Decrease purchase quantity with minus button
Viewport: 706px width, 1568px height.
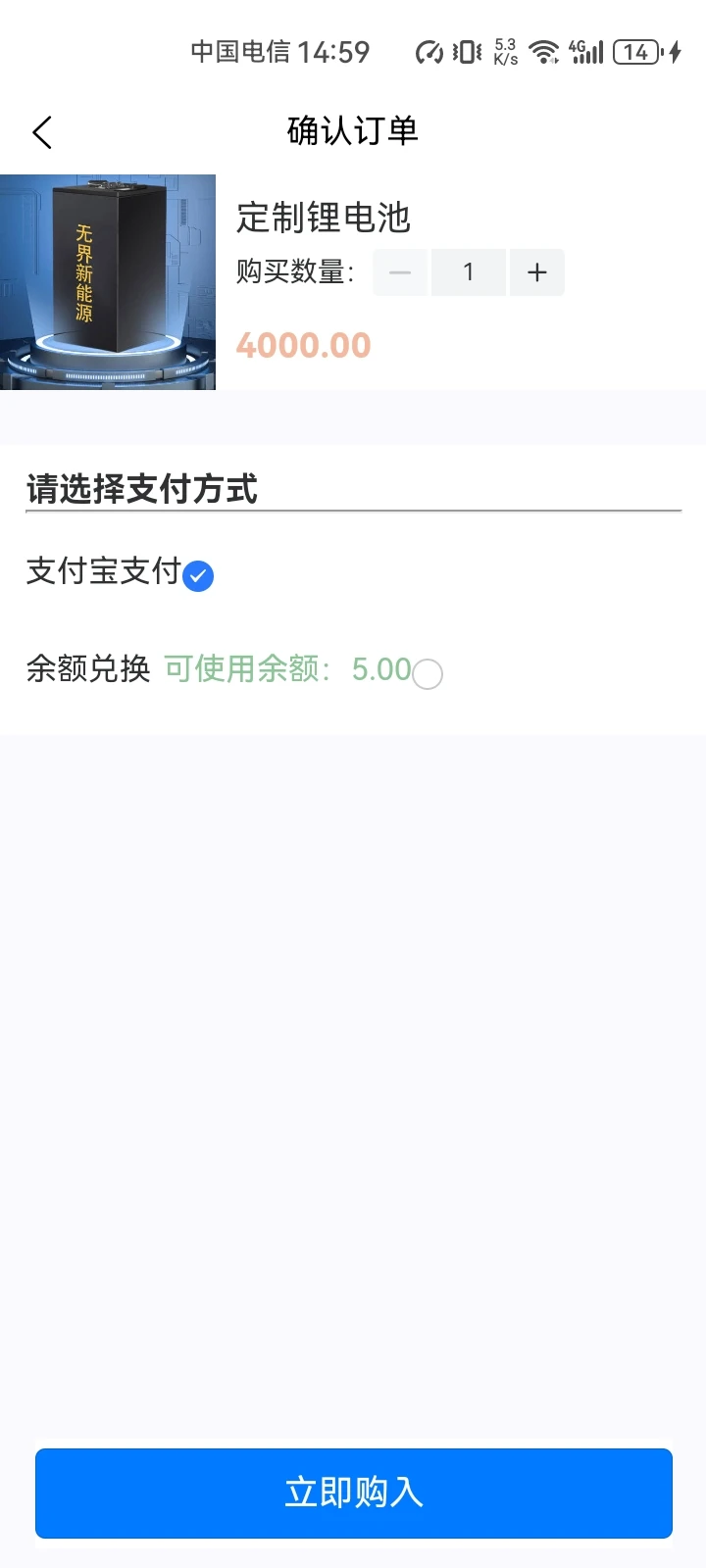tap(400, 272)
